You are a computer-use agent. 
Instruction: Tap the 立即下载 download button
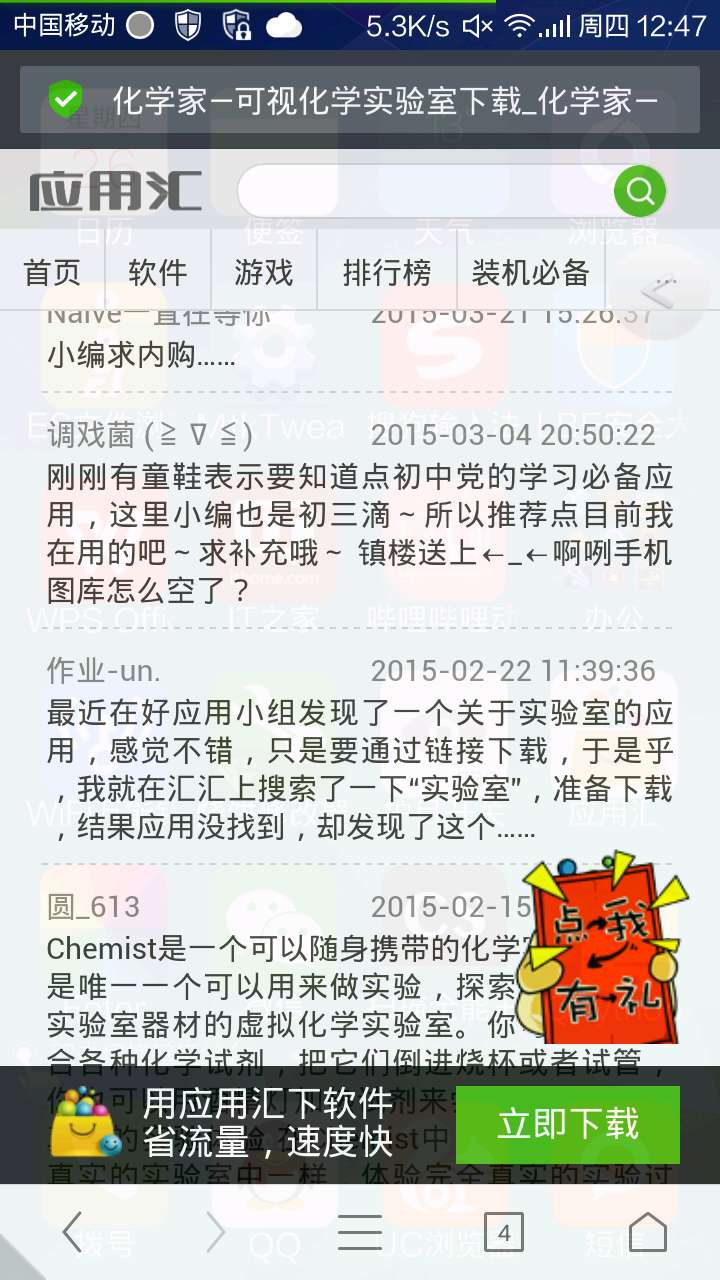click(567, 1124)
